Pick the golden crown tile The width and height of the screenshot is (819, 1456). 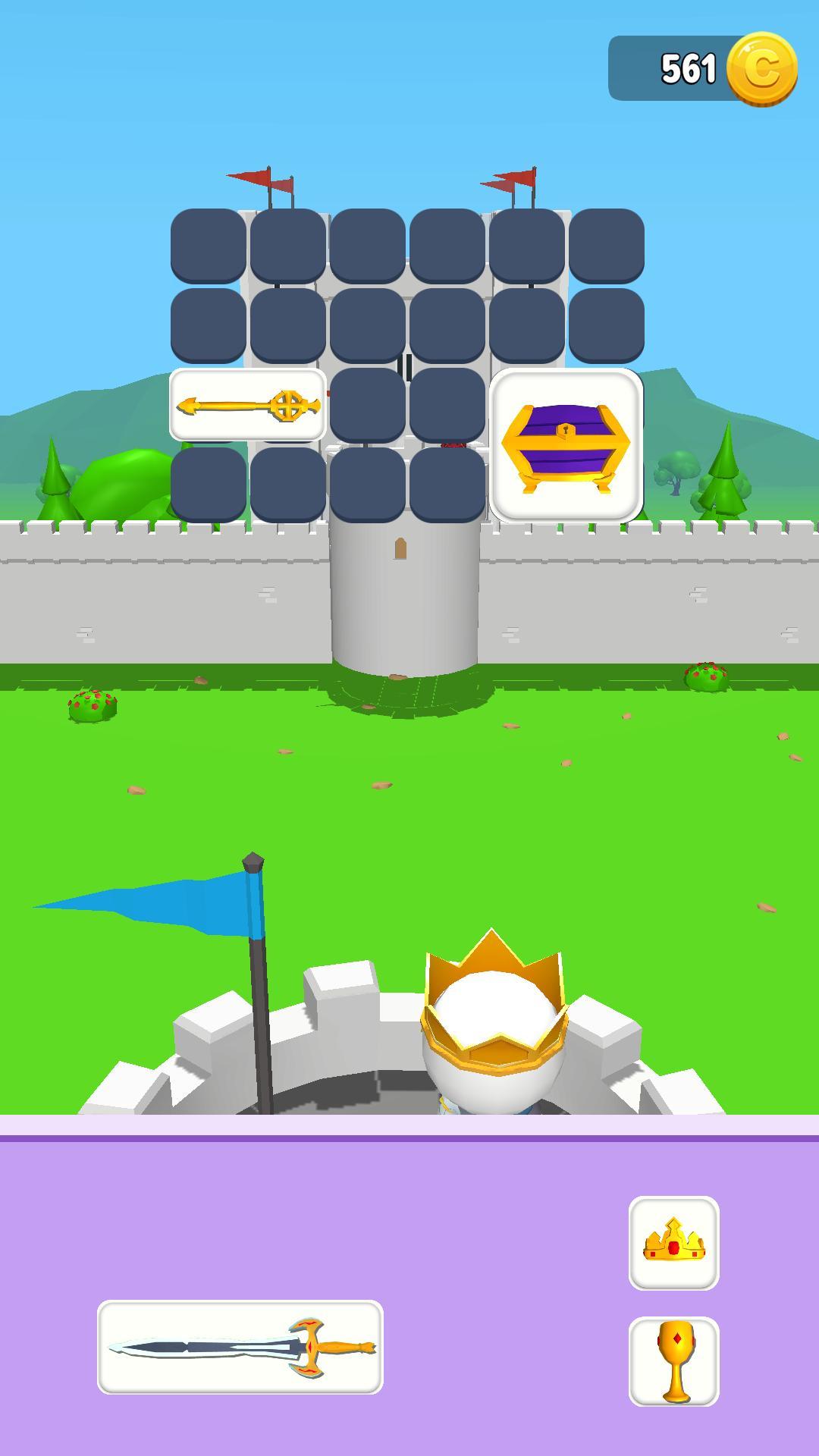(673, 1243)
